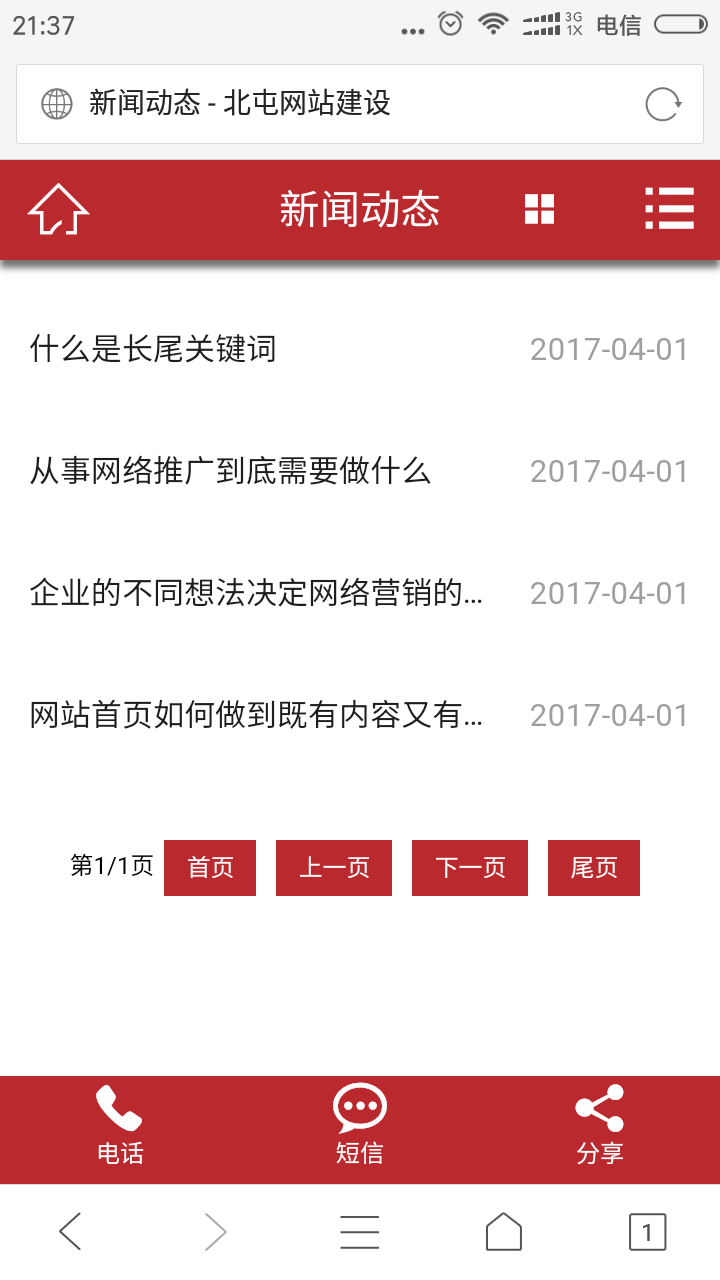Screen dimensions: 720x1280
Task: Jump to 尾页
Action: 594,867
